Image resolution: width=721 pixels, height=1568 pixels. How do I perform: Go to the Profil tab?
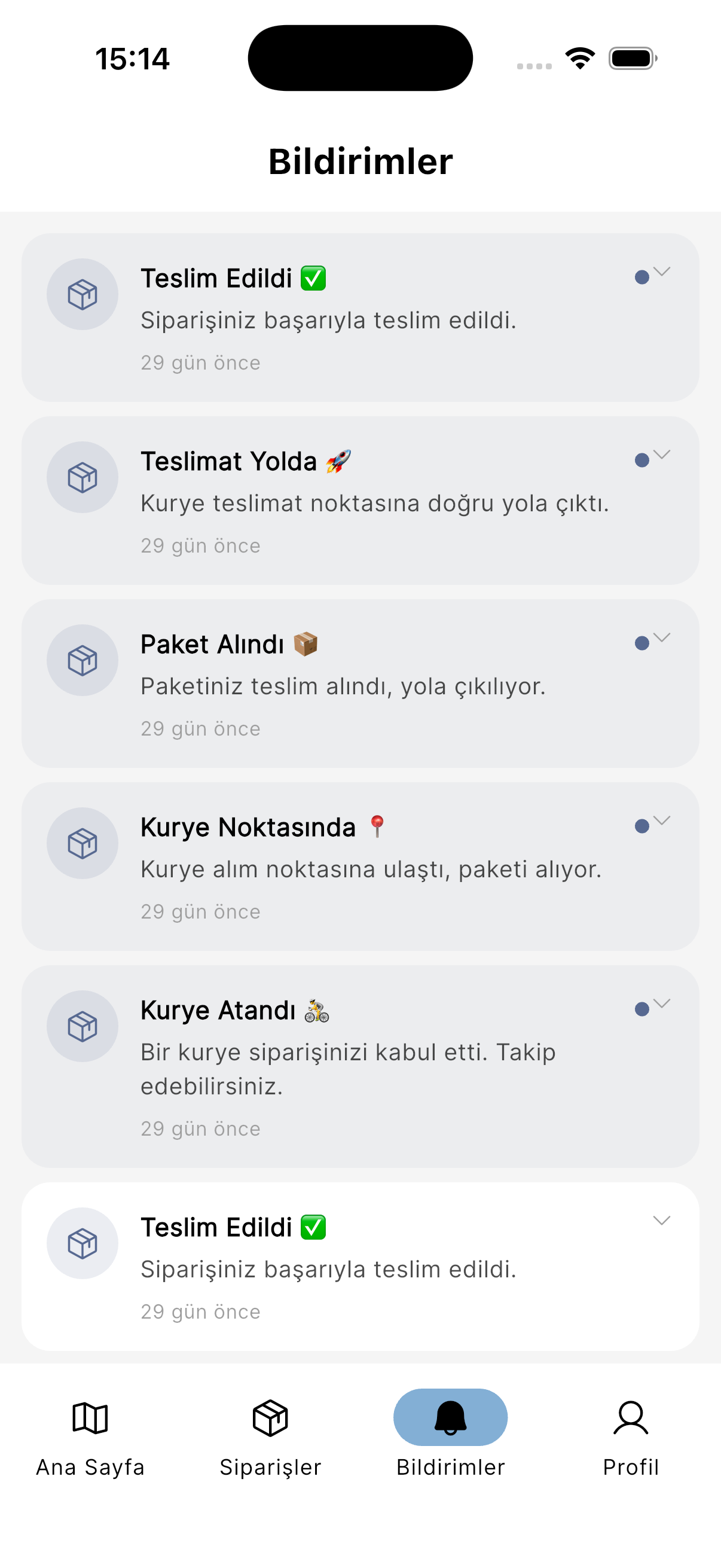pyautogui.click(x=630, y=1438)
